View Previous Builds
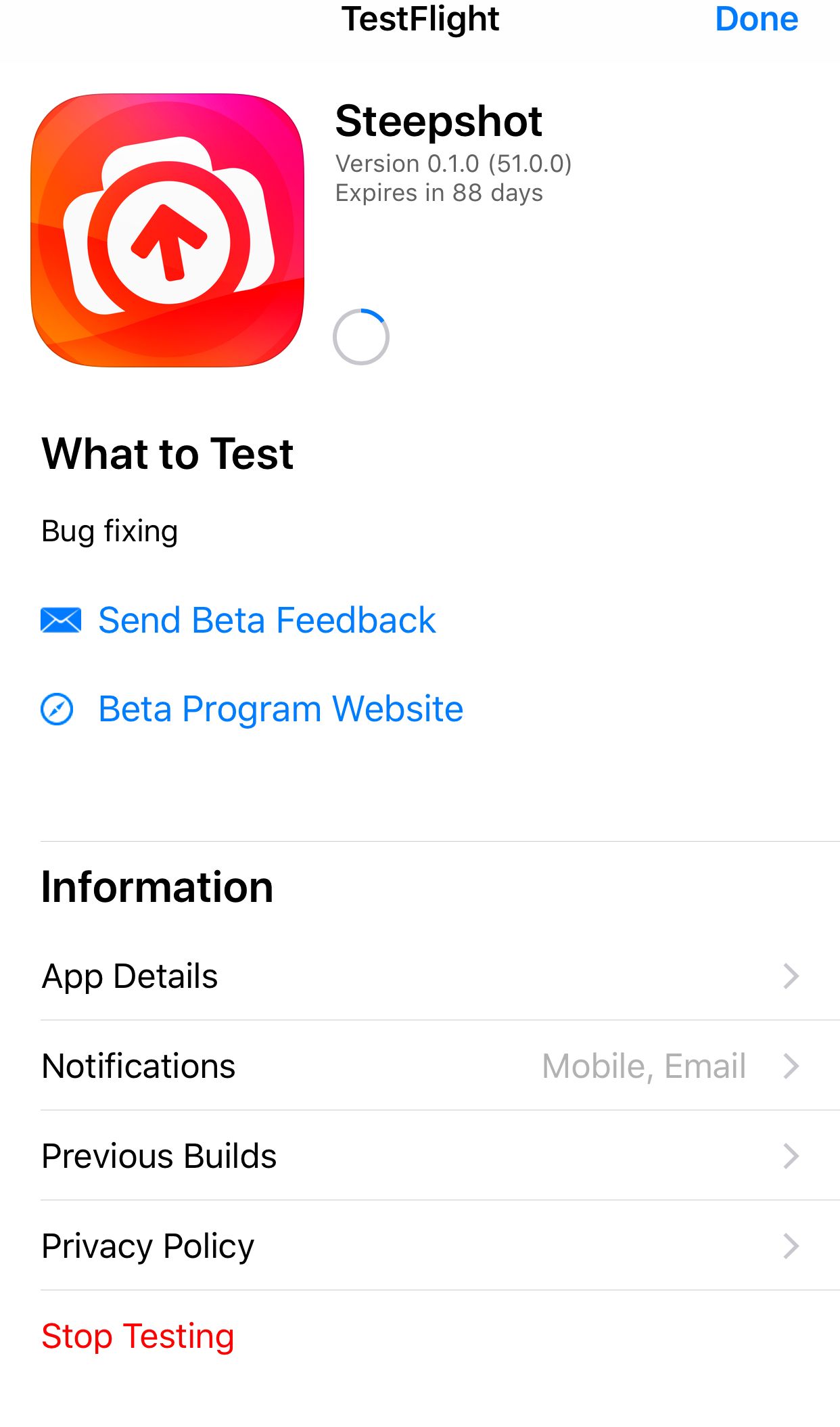840x1427 pixels. point(419,1156)
